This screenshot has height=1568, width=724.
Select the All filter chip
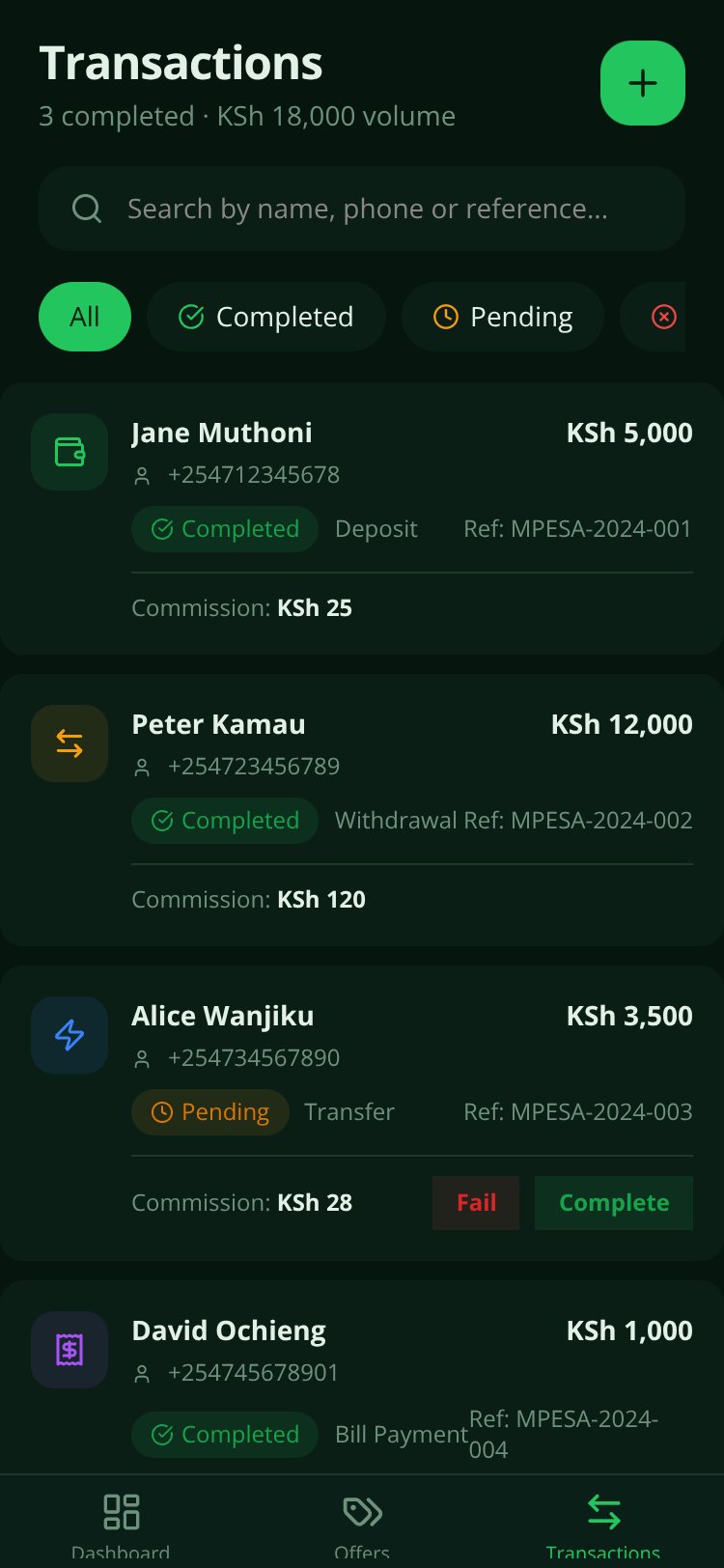pyautogui.click(x=85, y=317)
